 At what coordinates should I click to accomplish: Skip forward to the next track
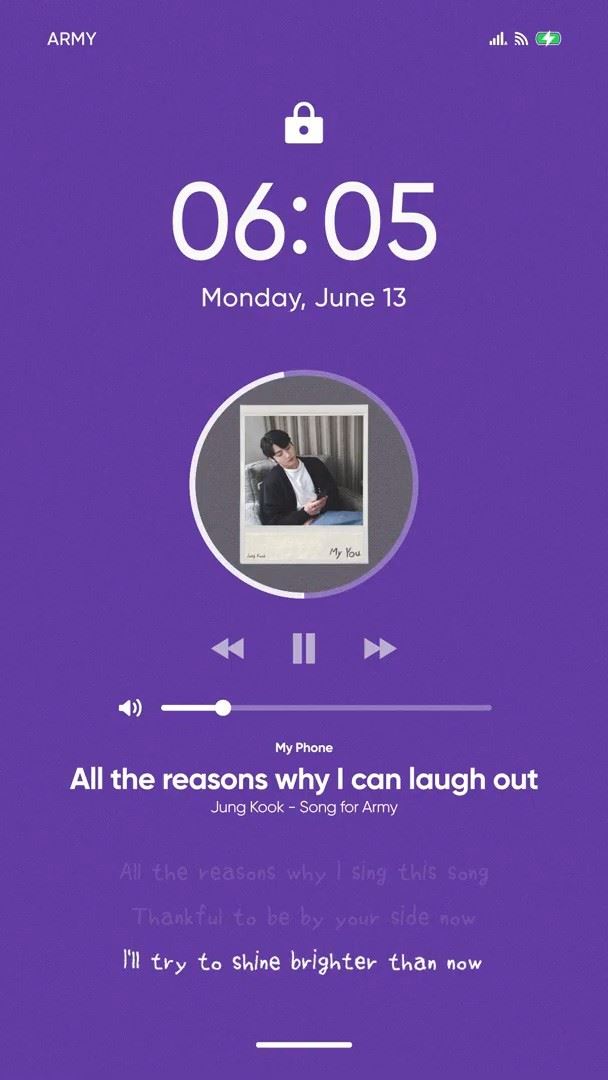[x=380, y=649]
